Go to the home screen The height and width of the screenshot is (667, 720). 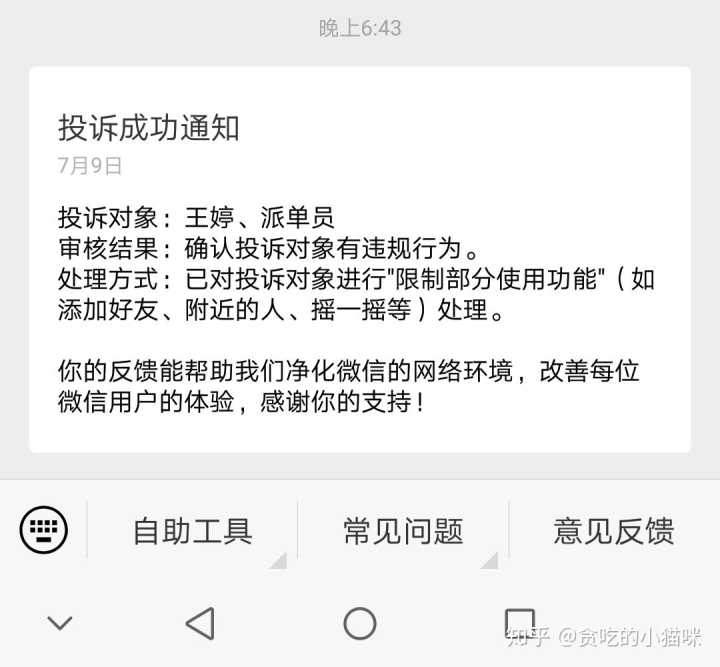pyautogui.click(x=360, y=623)
